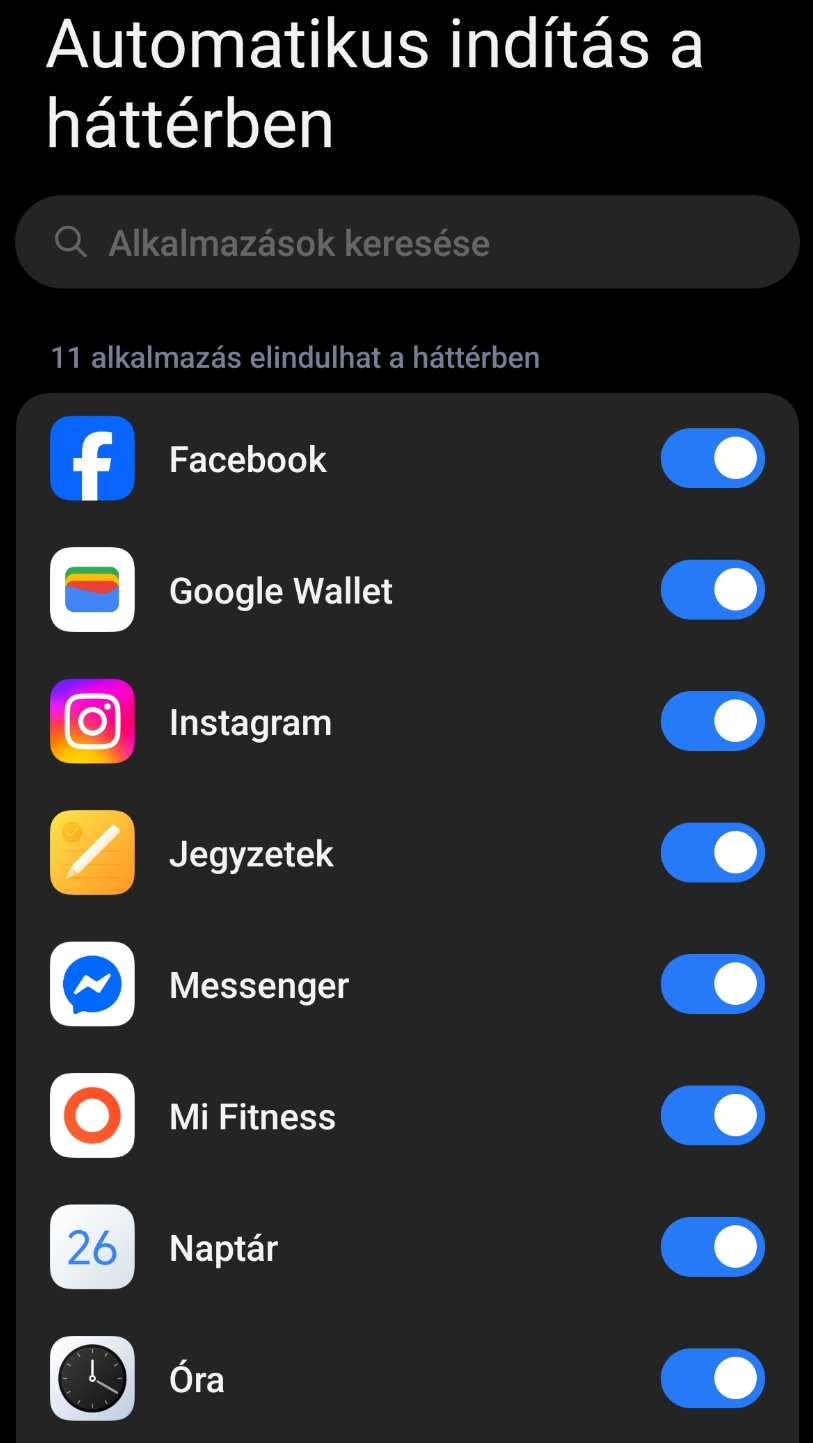Toggle the Instagram autostart switch
Viewport: 813px width, 1443px height.
pyautogui.click(x=712, y=722)
